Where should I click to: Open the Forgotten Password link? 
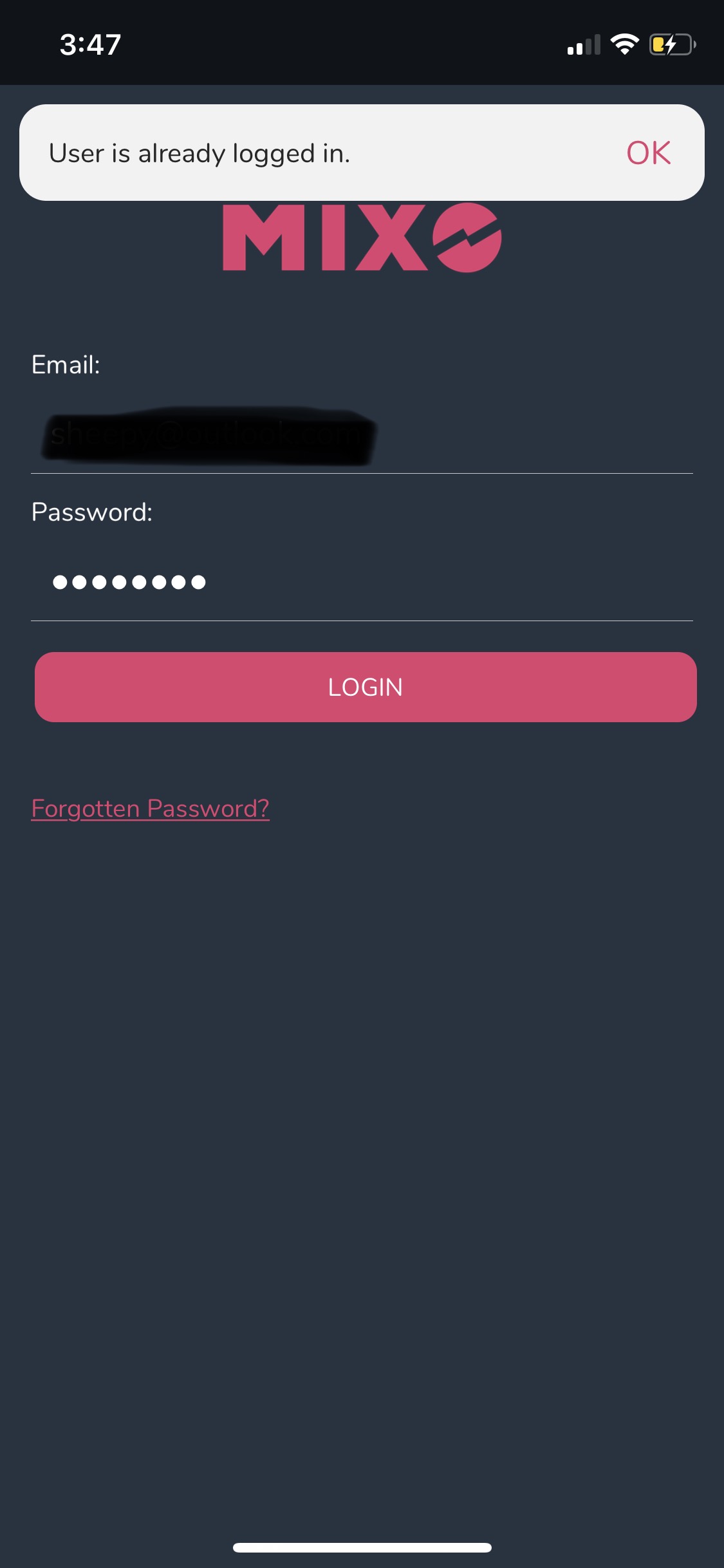(150, 808)
